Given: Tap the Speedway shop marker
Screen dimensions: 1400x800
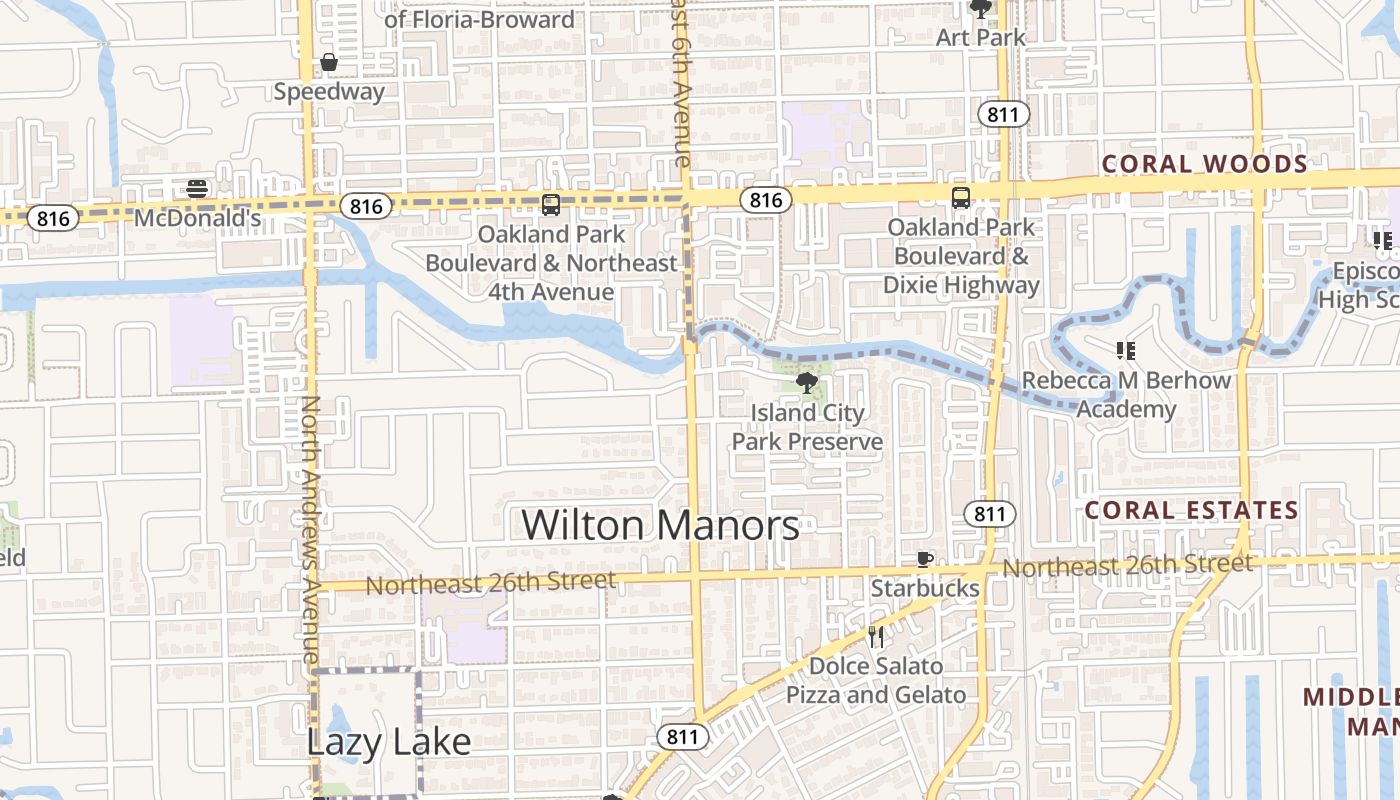Looking at the screenshot, I should [x=329, y=63].
